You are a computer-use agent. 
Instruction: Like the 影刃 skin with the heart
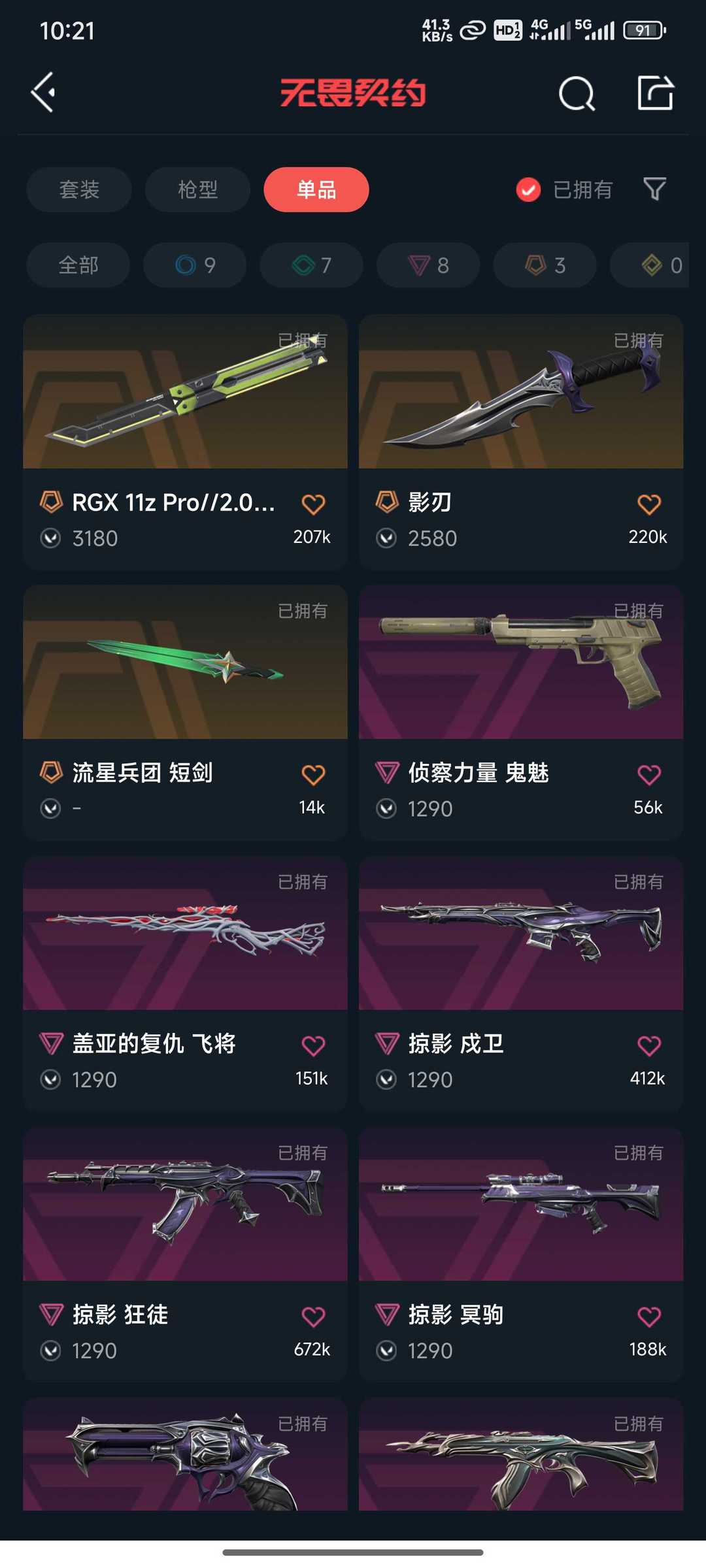pyautogui.click(x=648, y=504)
